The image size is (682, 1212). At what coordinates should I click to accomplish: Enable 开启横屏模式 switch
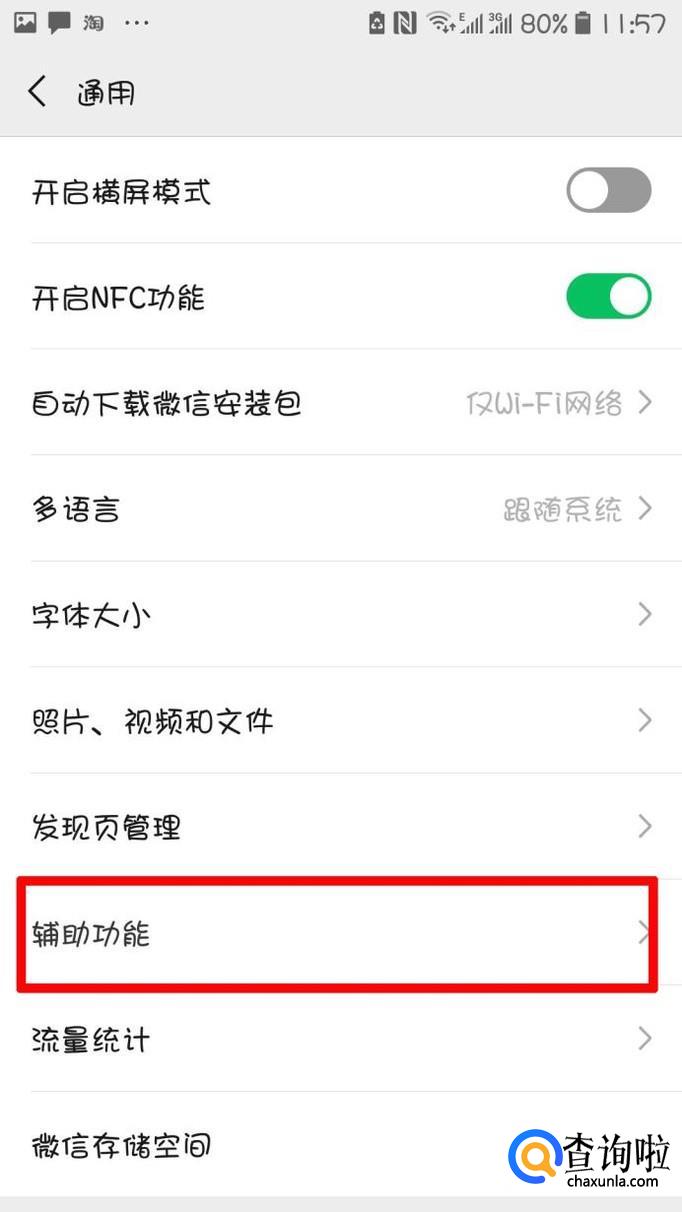click(608, 191)
